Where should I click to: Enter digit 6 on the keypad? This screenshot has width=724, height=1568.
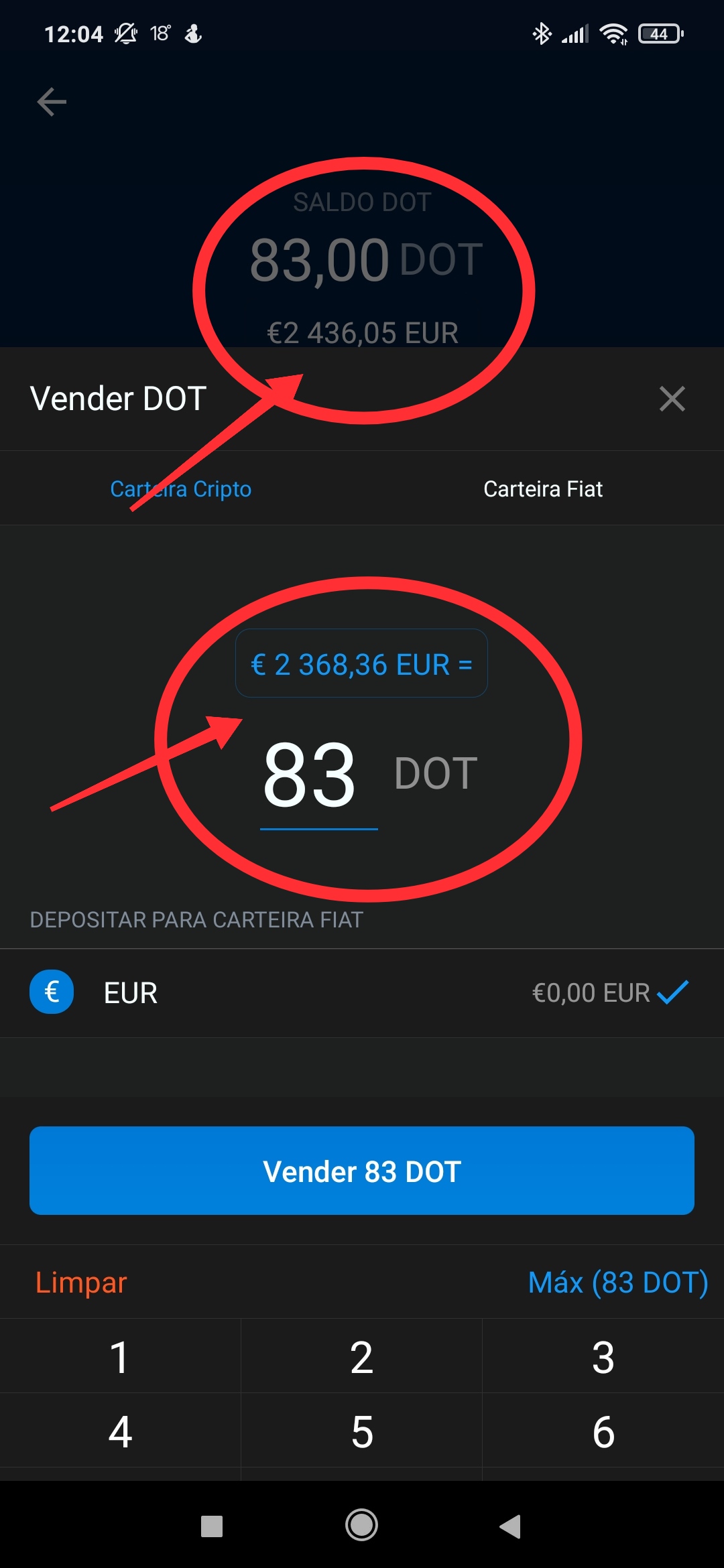[x=603, y=1432]
